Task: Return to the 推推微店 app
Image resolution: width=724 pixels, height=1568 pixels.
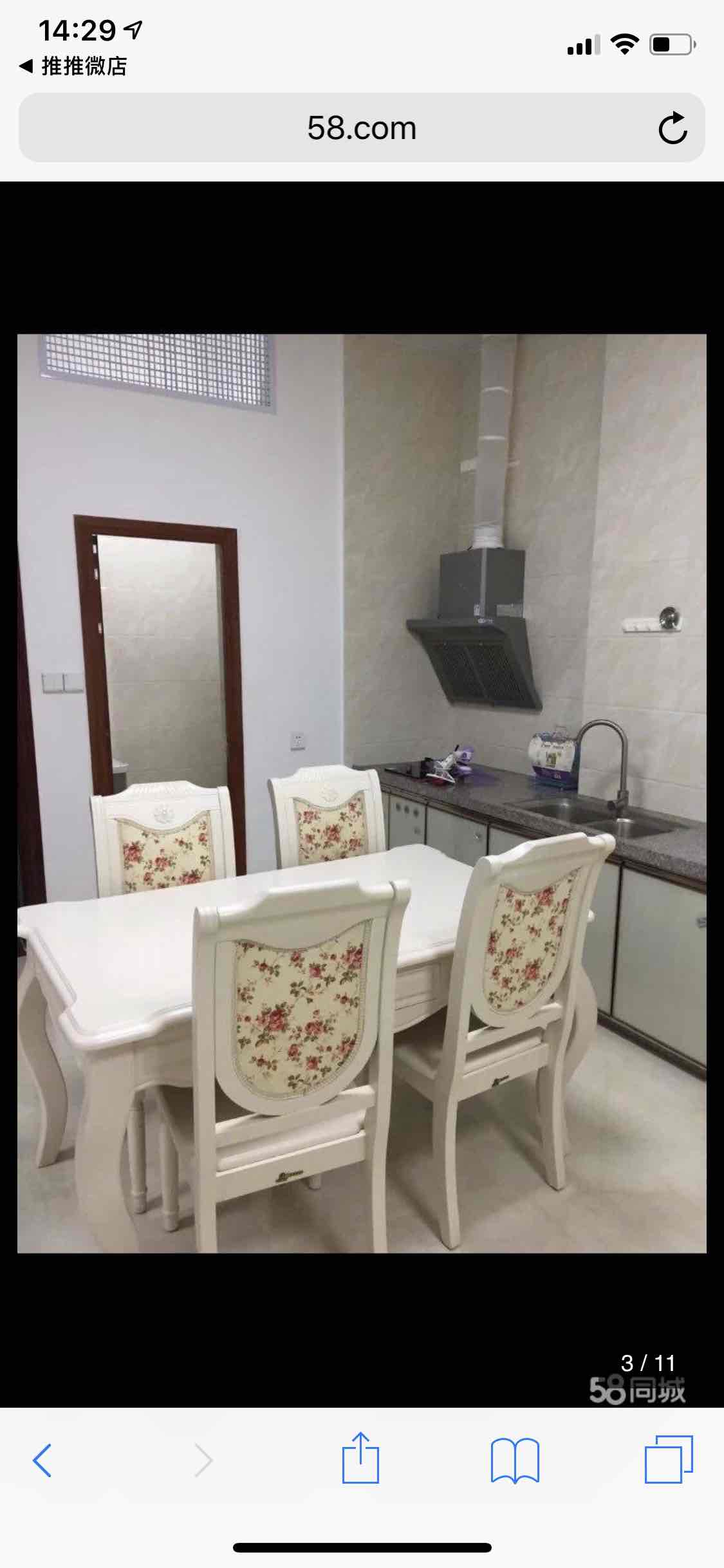Action: (x=73, y=66)
